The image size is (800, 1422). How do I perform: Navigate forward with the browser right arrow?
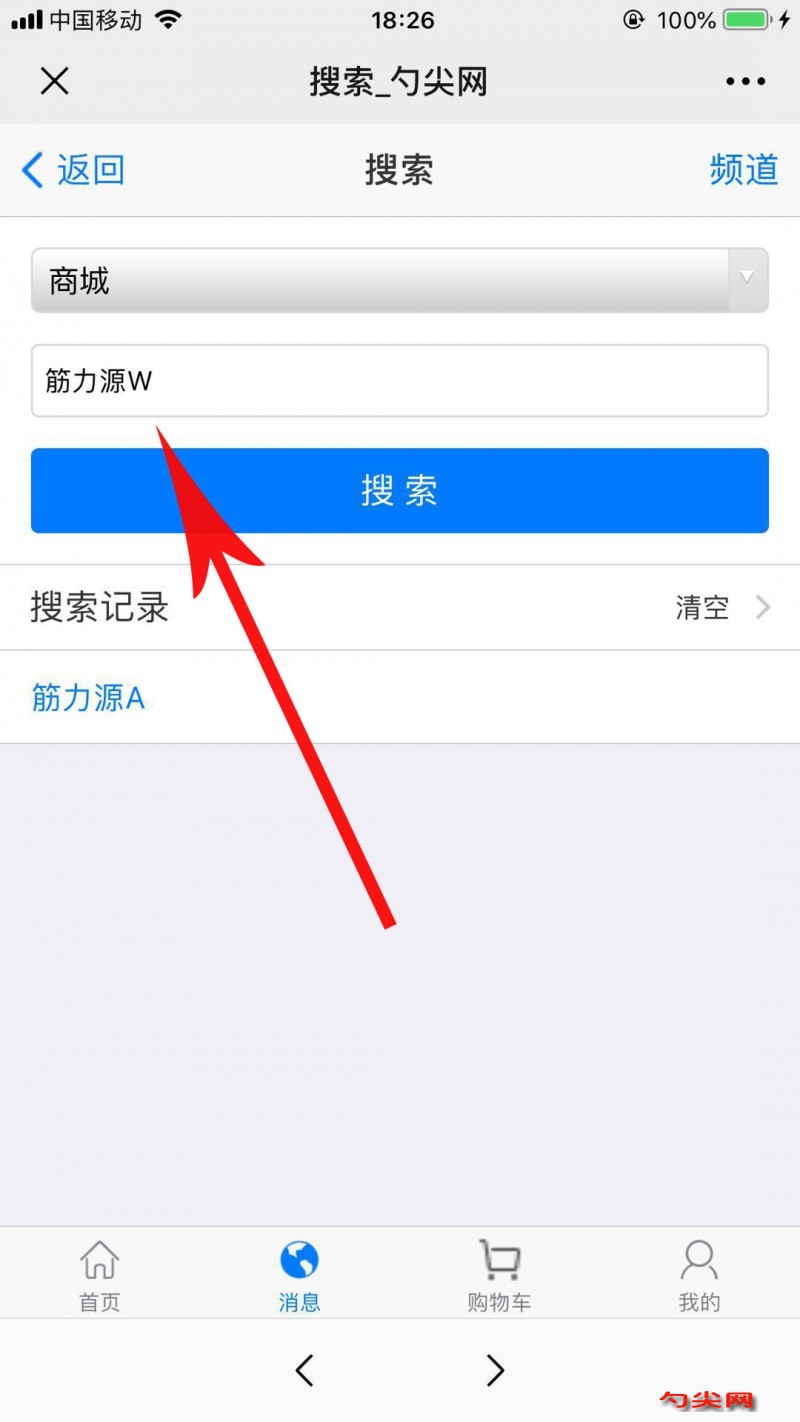click(x=495, y=1370)
